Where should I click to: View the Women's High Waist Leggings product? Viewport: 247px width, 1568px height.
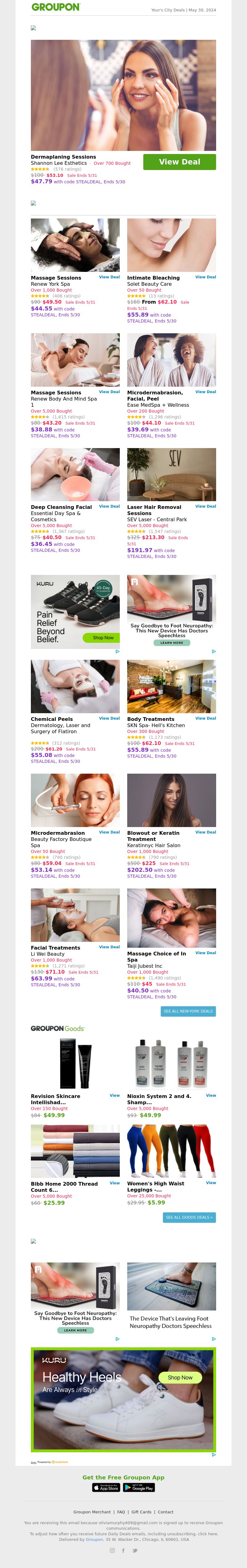click(211, 1183)
